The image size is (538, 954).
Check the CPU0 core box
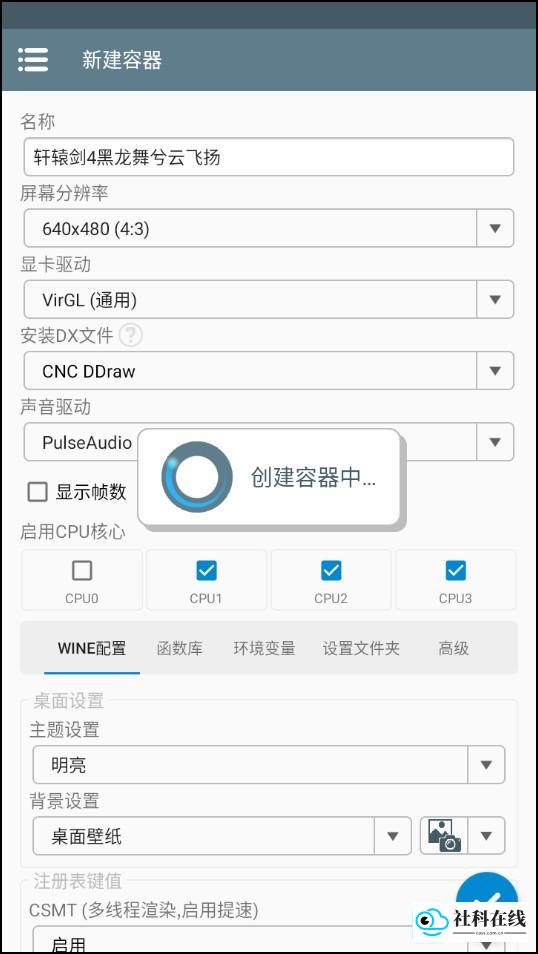coord(82,571)
